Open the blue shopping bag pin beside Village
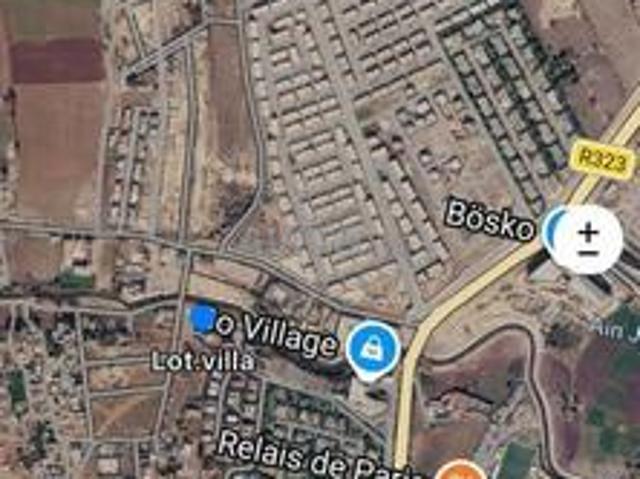Viewport: 640px width, 479px height. [372, 348]
